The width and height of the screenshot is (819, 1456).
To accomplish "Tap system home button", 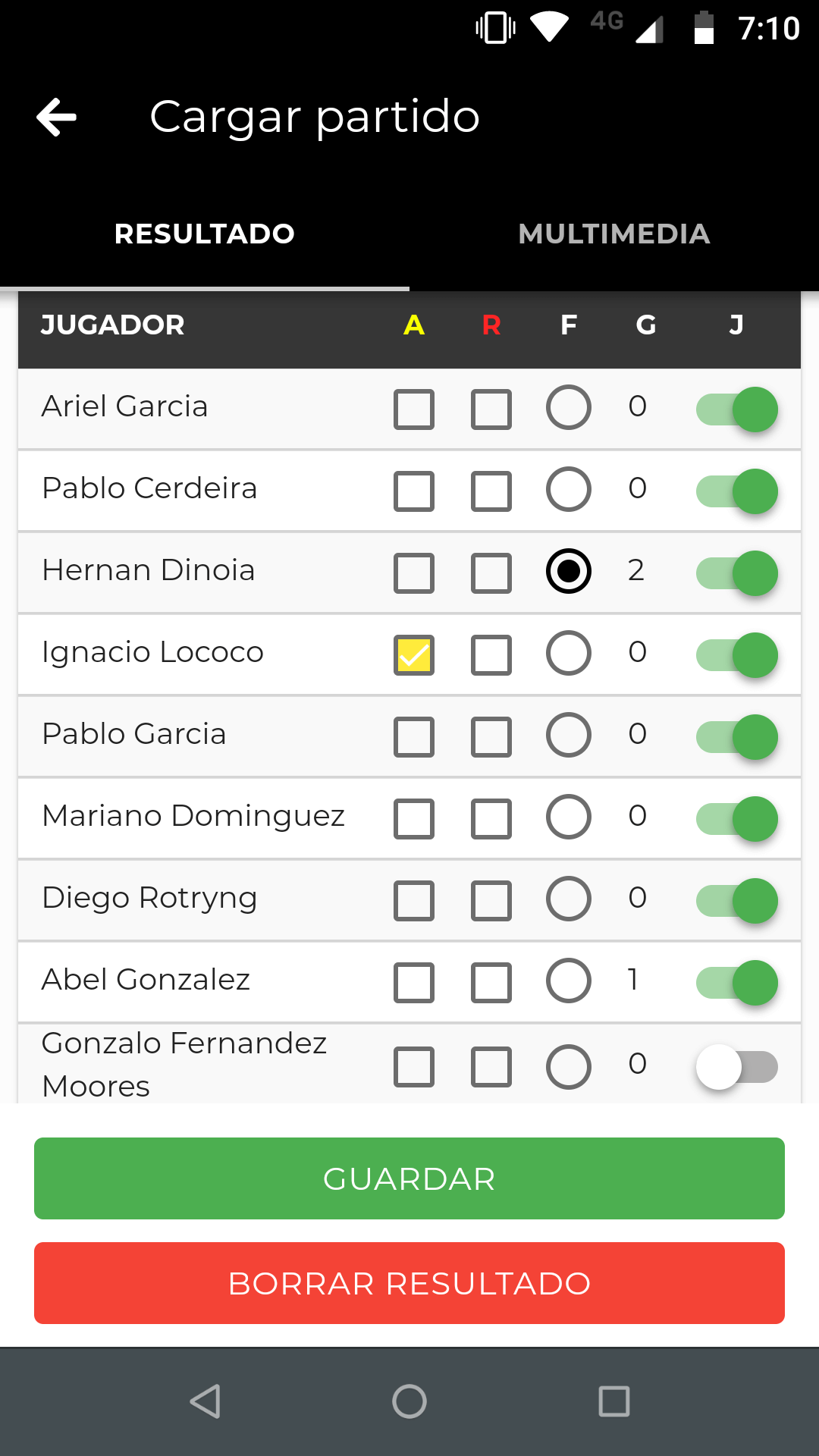I will pos(409,1401).
